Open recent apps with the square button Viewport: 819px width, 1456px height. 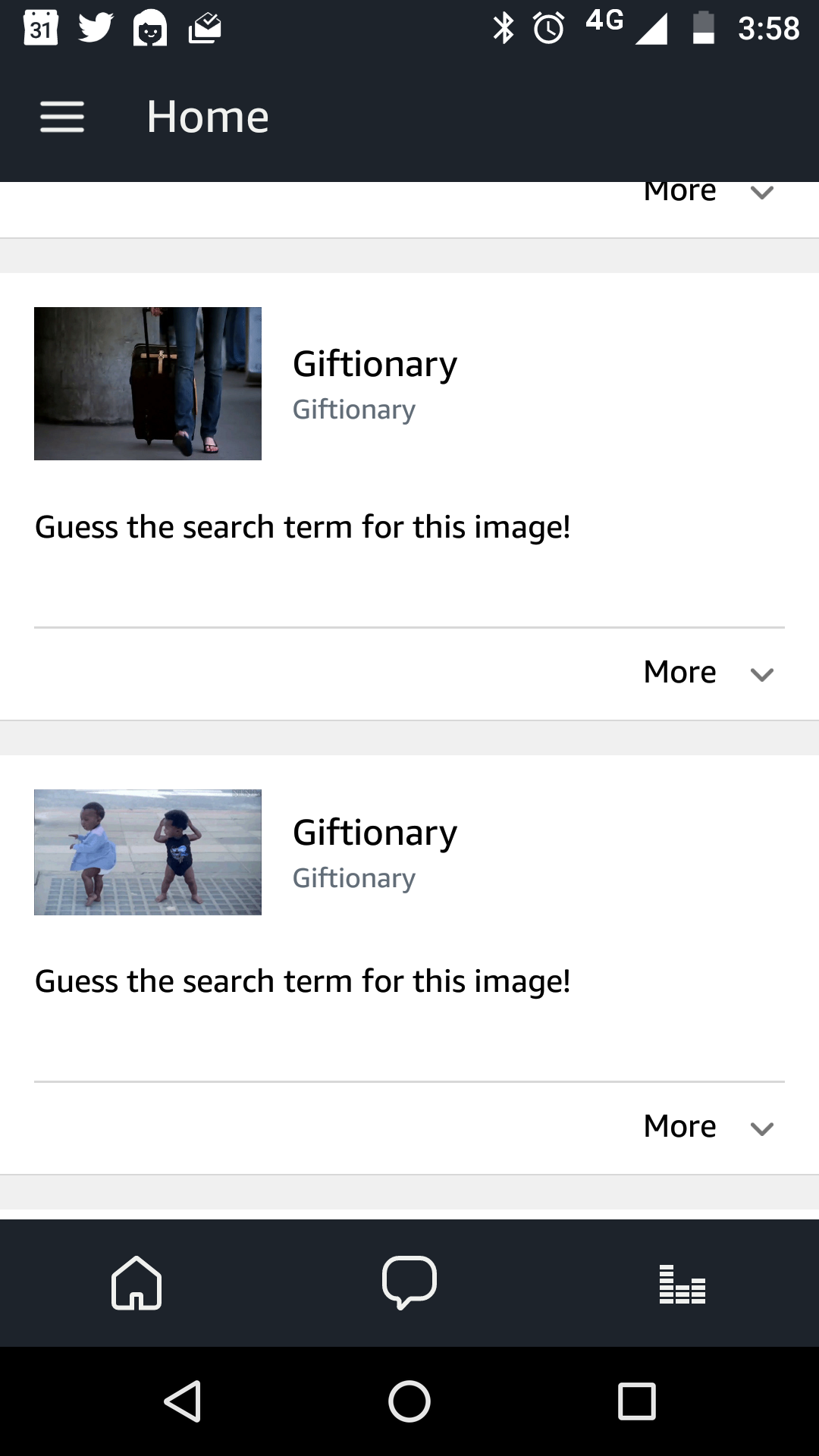[637, 1401]
